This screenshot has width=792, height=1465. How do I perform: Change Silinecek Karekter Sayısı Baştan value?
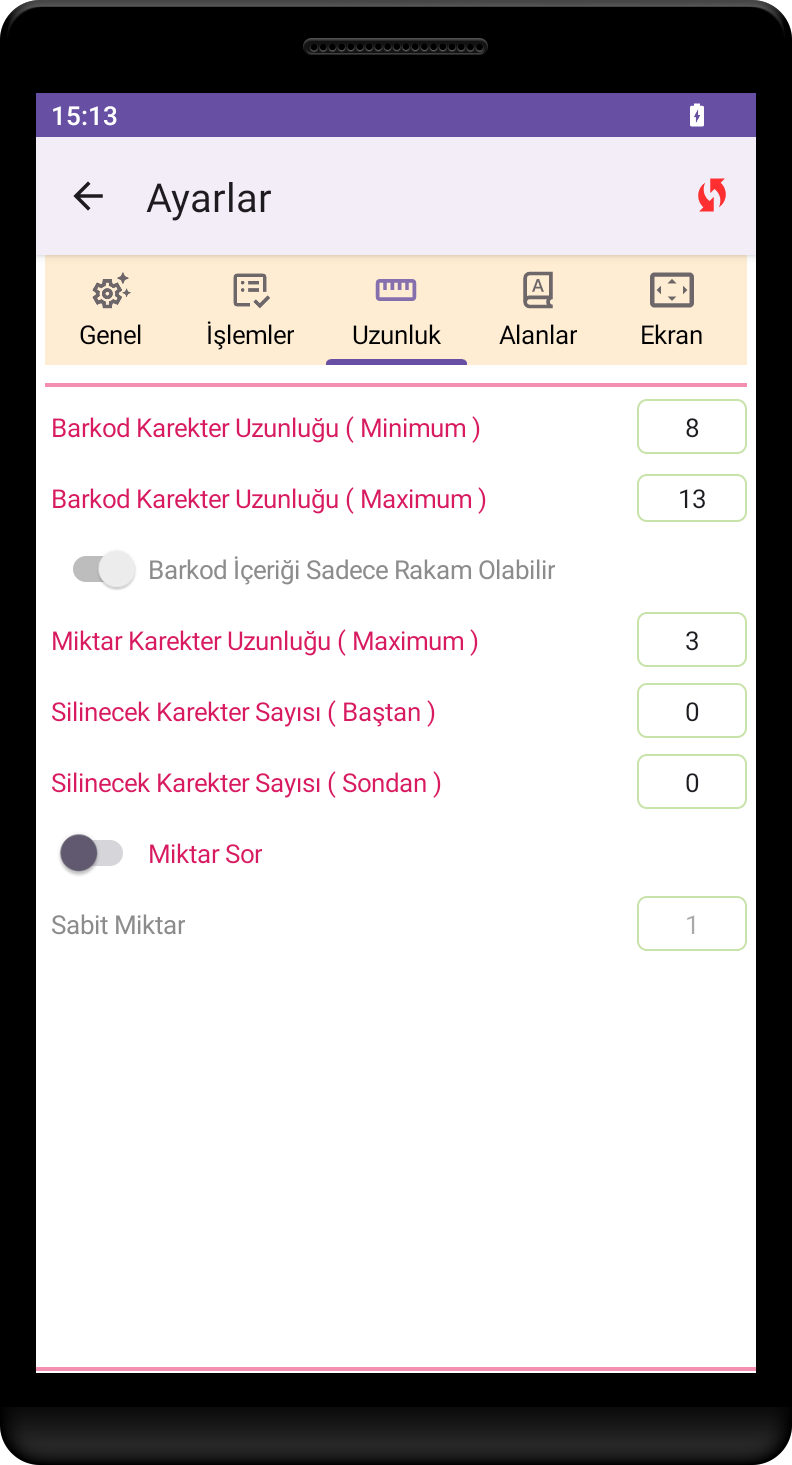pos(691,712)
